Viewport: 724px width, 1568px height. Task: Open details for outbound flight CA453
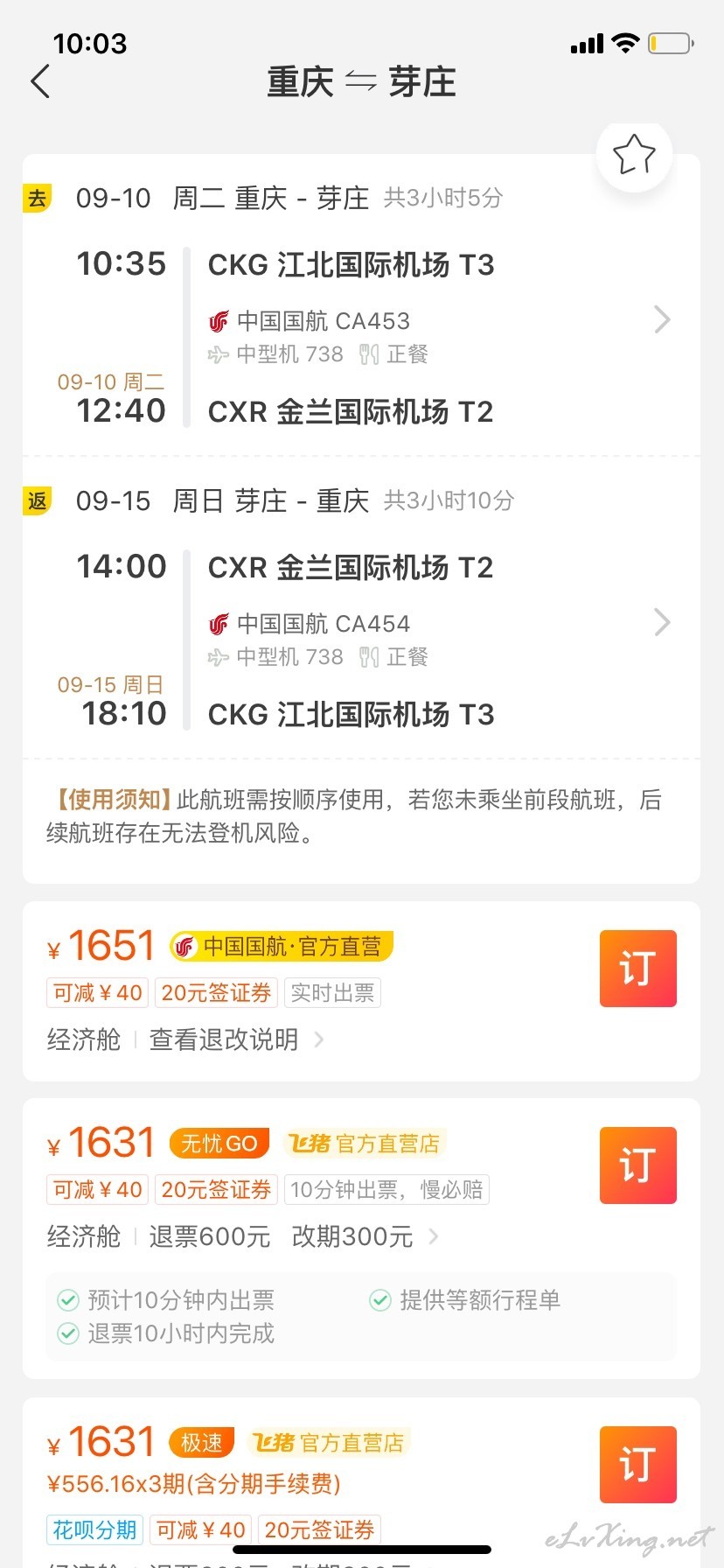pyautogui.click(x=662, y=320)
